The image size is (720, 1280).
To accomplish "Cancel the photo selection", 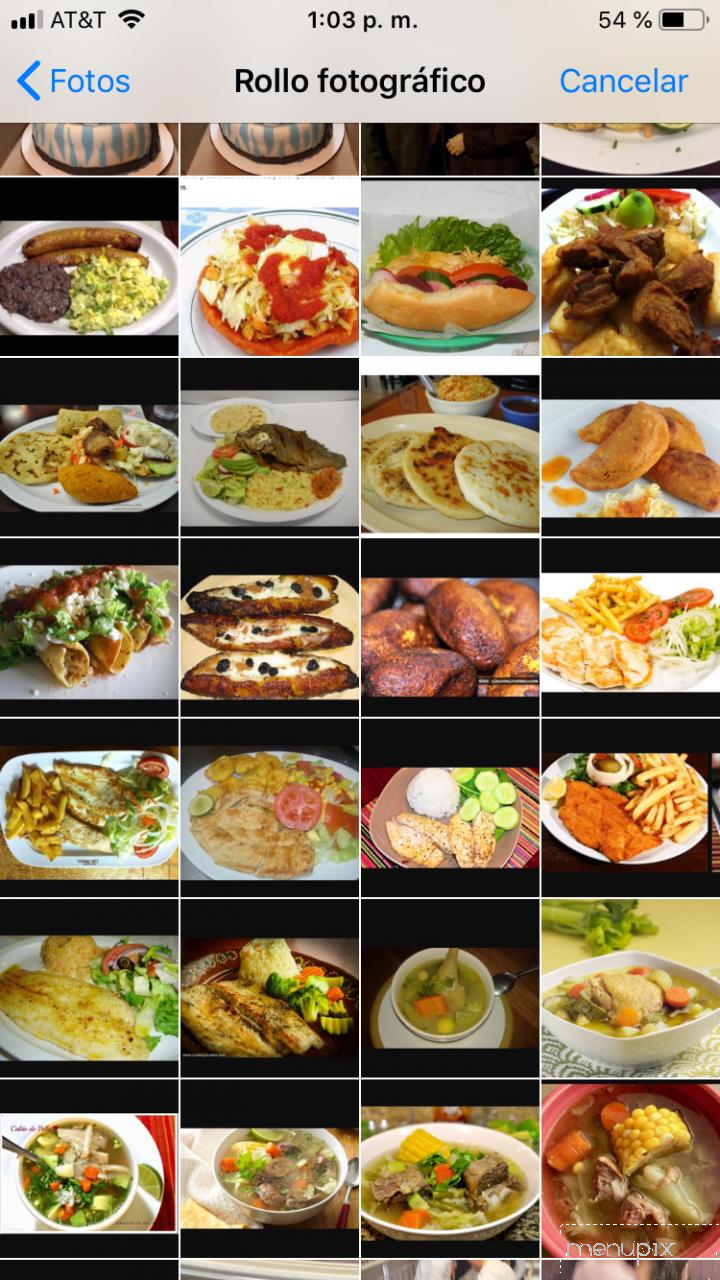I will click(623, 81).
